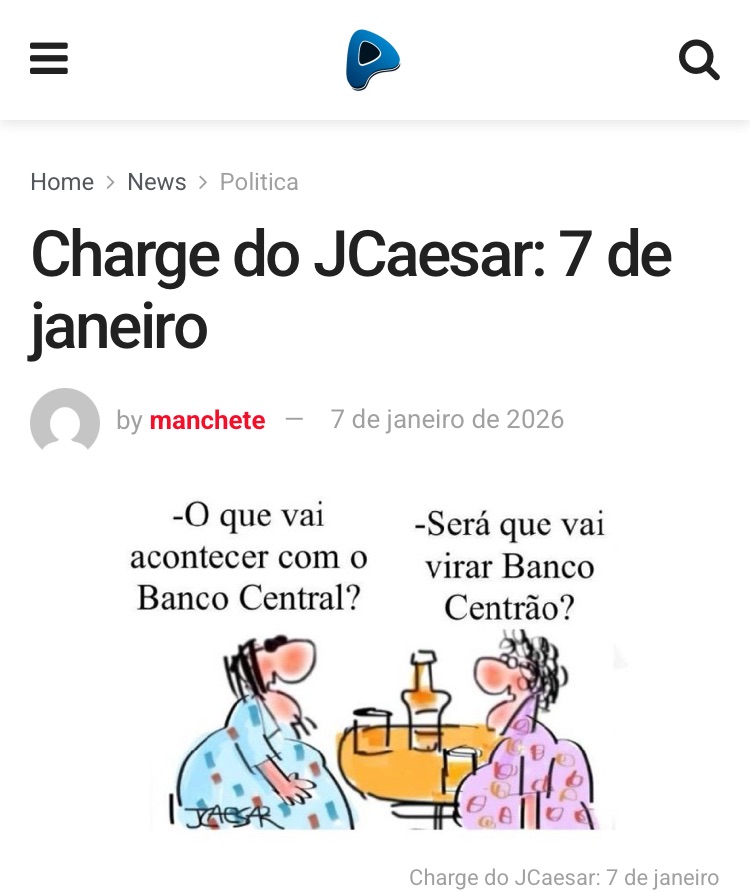View author manchete's profile

click(207, 420)
